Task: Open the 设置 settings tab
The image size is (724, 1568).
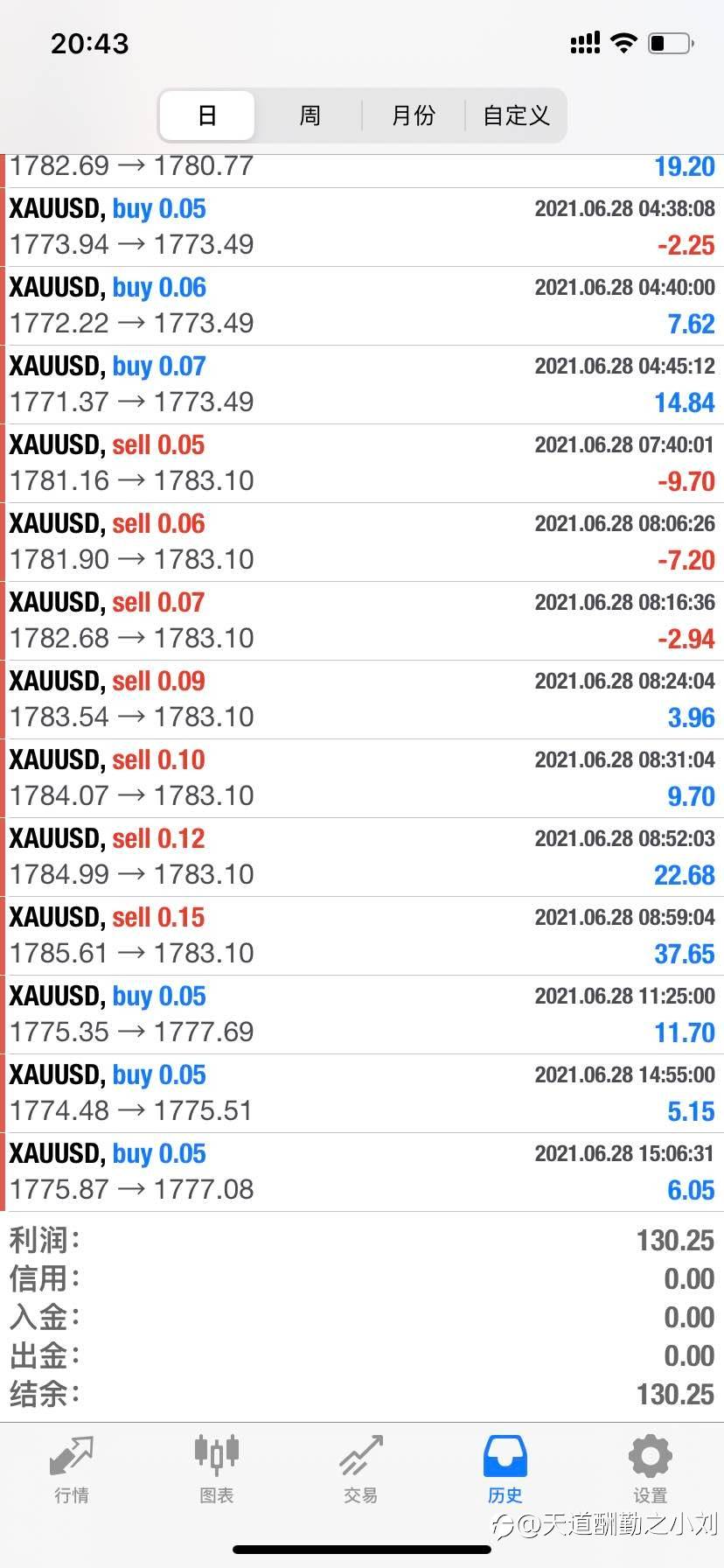Action: tap(651, 1471)
